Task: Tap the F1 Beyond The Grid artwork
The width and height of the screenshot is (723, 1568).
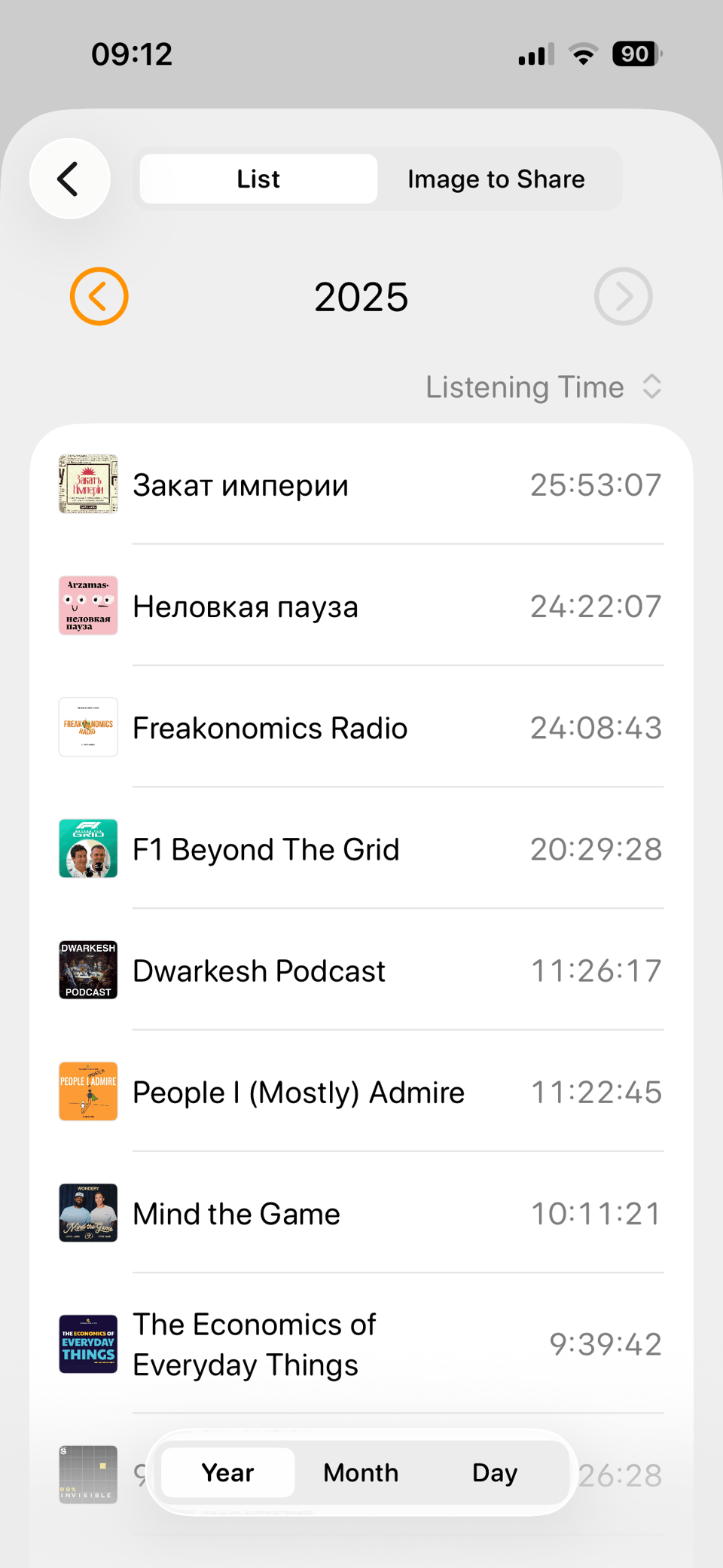Action: pyautogui.click(x=88, y=848)
